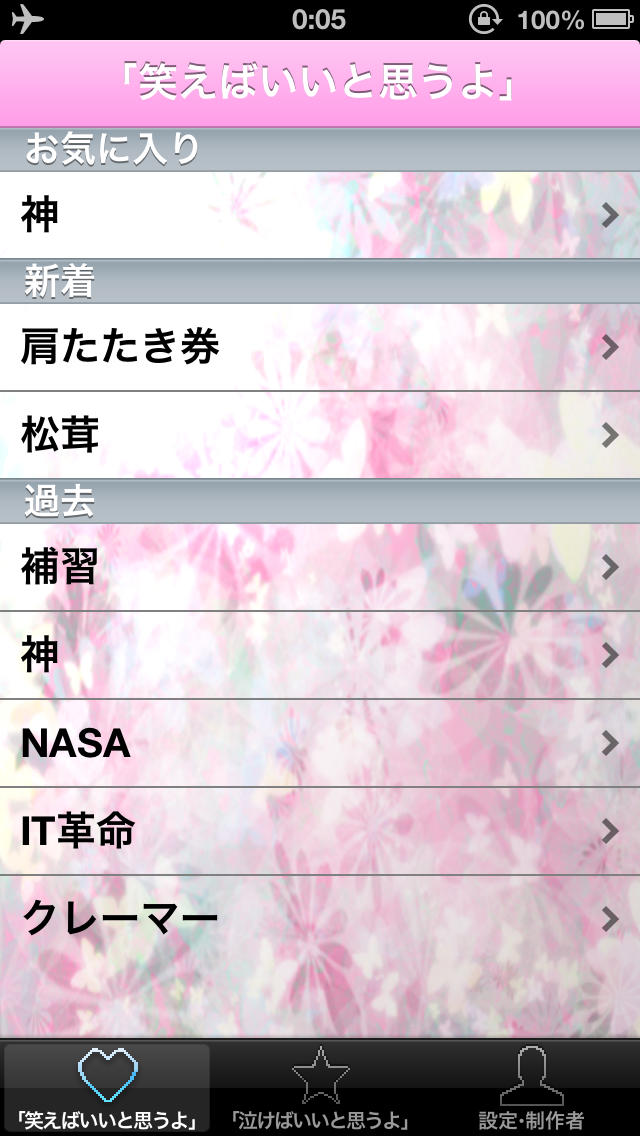The image size is (640, 1136).
Task: Open the 肩たたき券 entry
Action: [x=320, y=347]
